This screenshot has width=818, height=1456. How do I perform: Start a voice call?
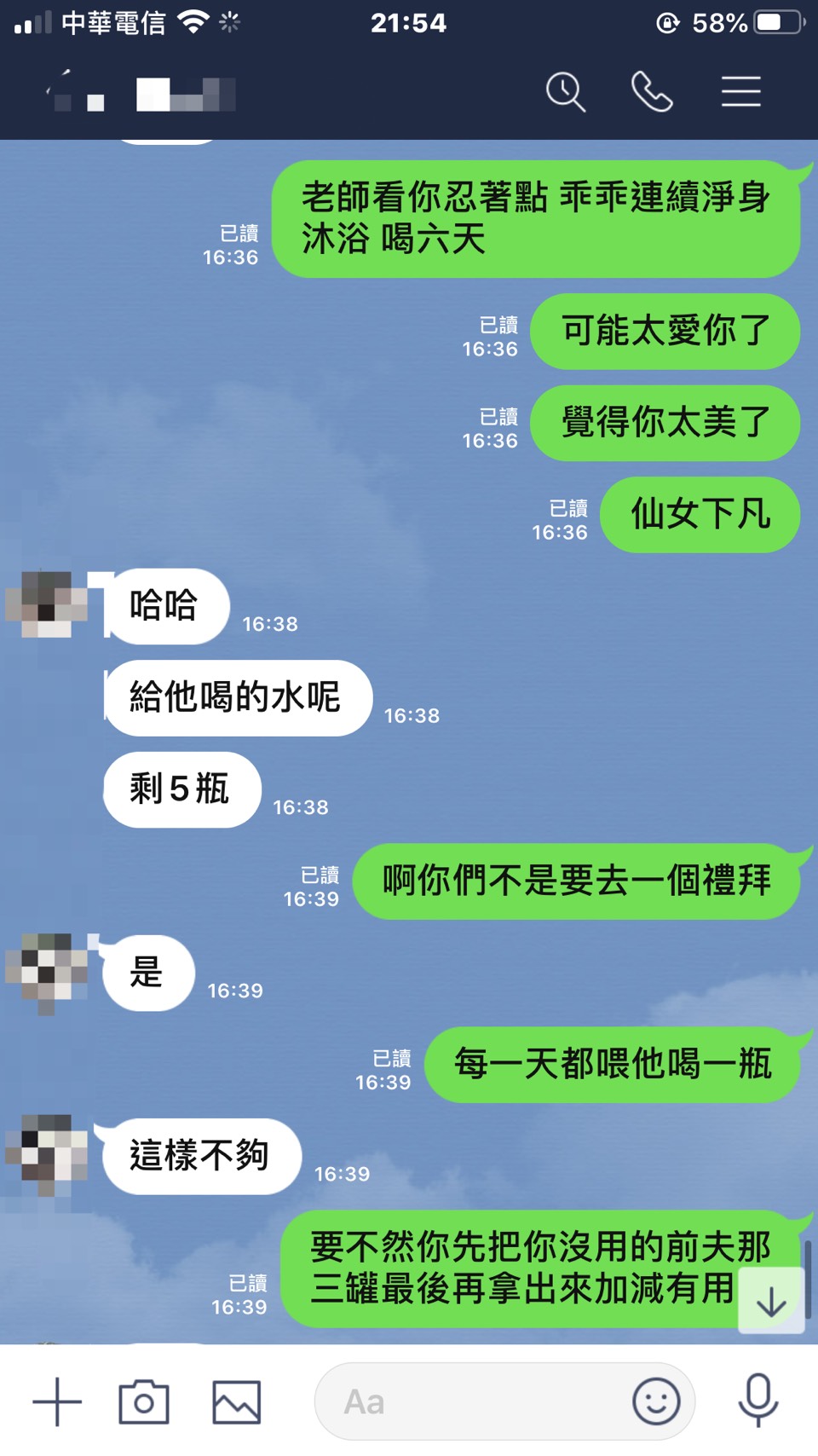click(652, 92)
